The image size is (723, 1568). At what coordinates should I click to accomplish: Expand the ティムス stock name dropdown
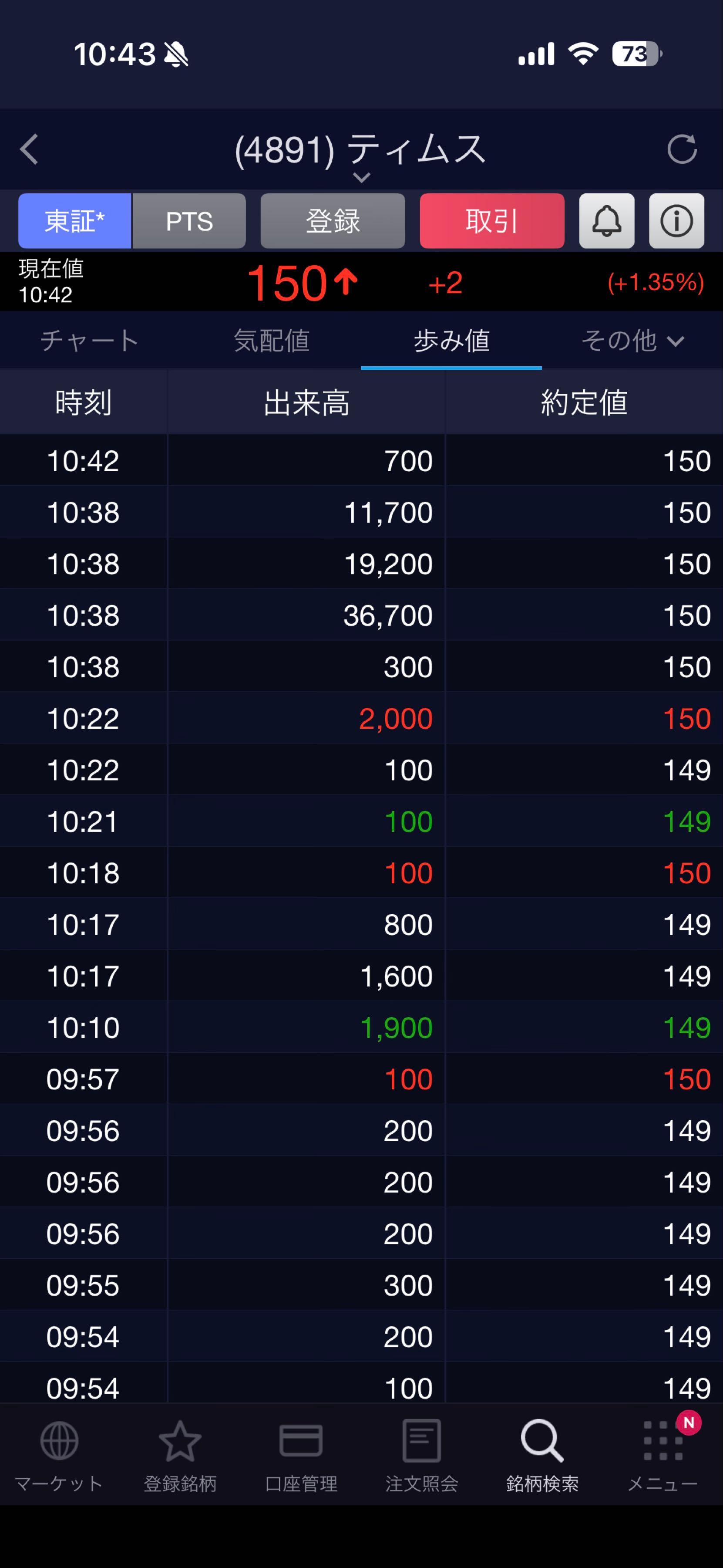(361, 176)
